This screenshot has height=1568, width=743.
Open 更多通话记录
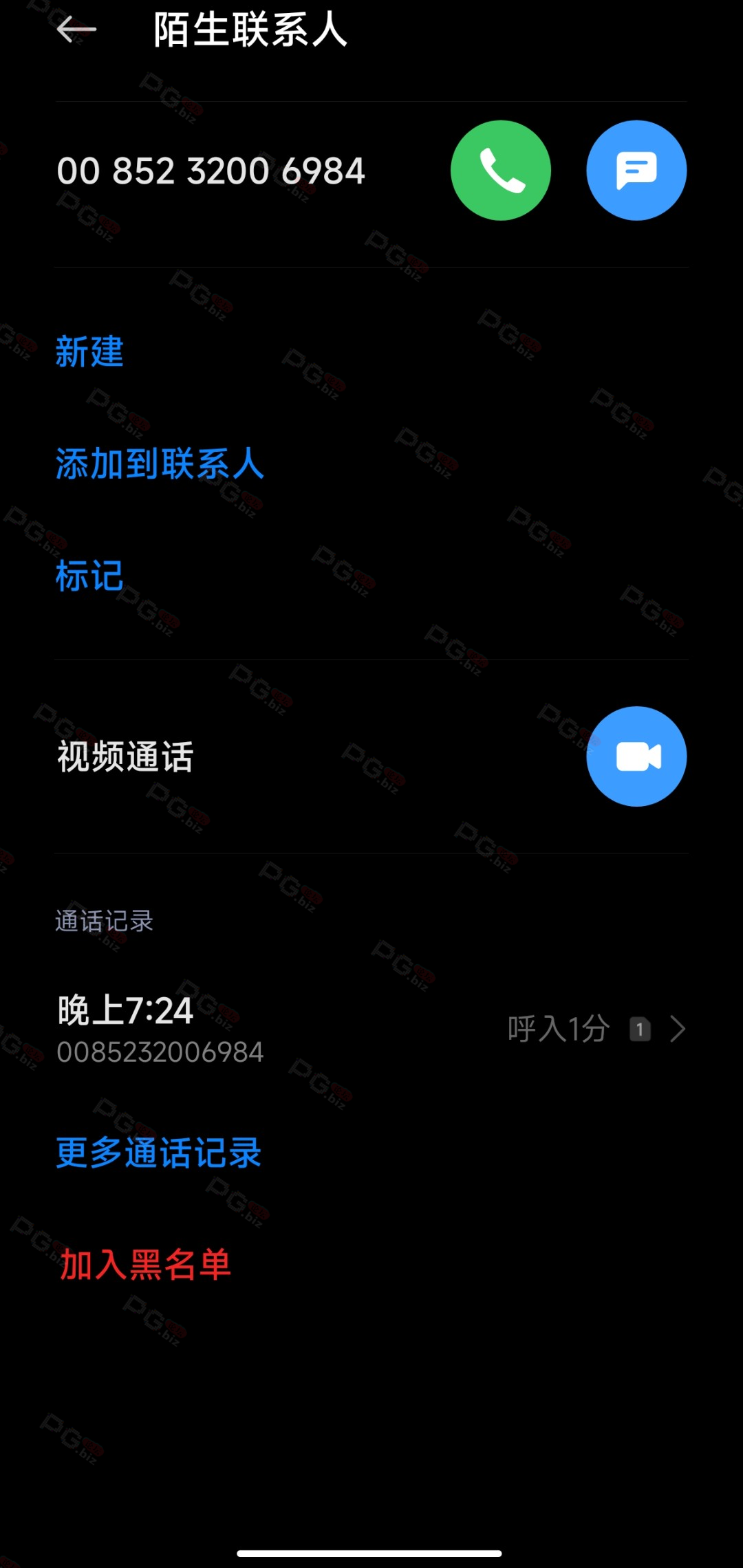tap(159, 1153)
